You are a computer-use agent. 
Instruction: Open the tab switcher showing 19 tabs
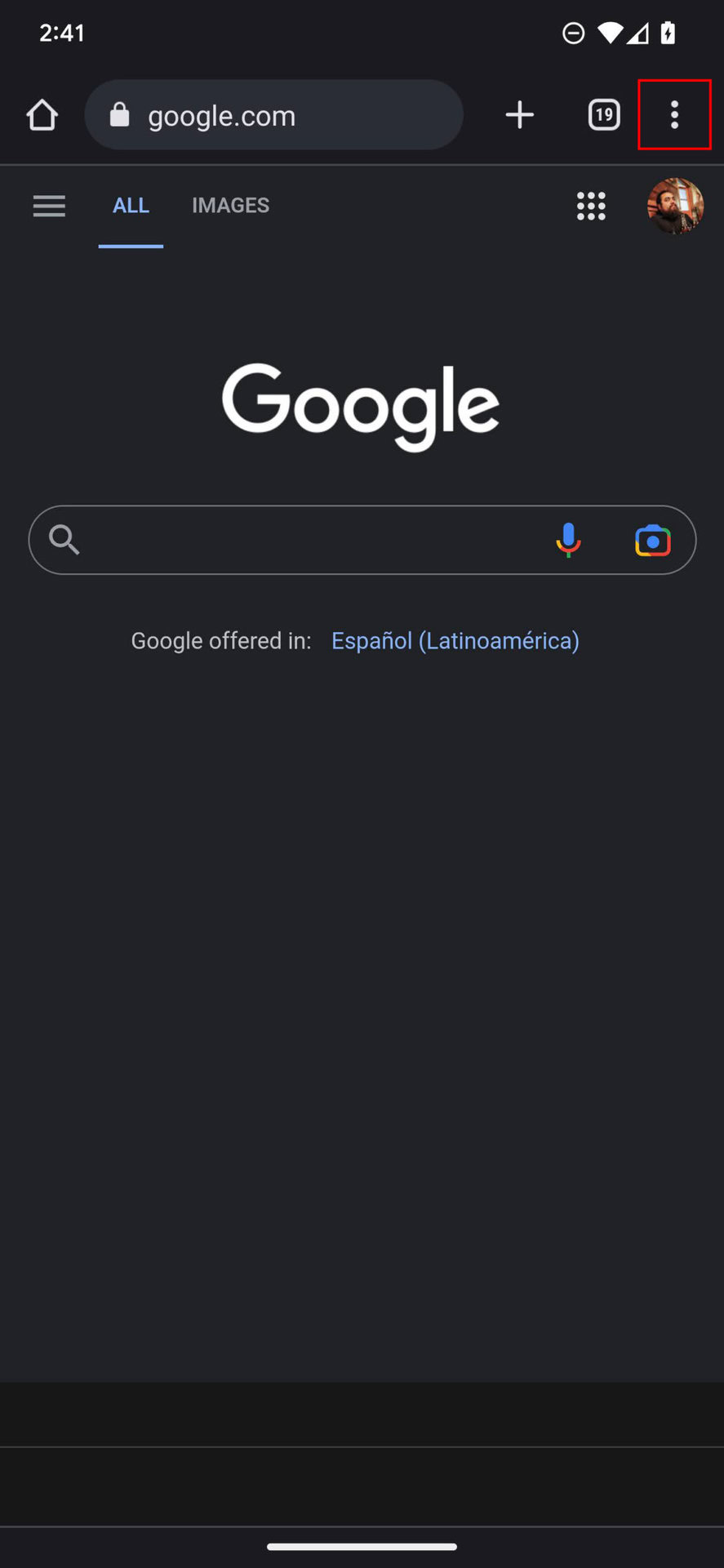point(604,115)
